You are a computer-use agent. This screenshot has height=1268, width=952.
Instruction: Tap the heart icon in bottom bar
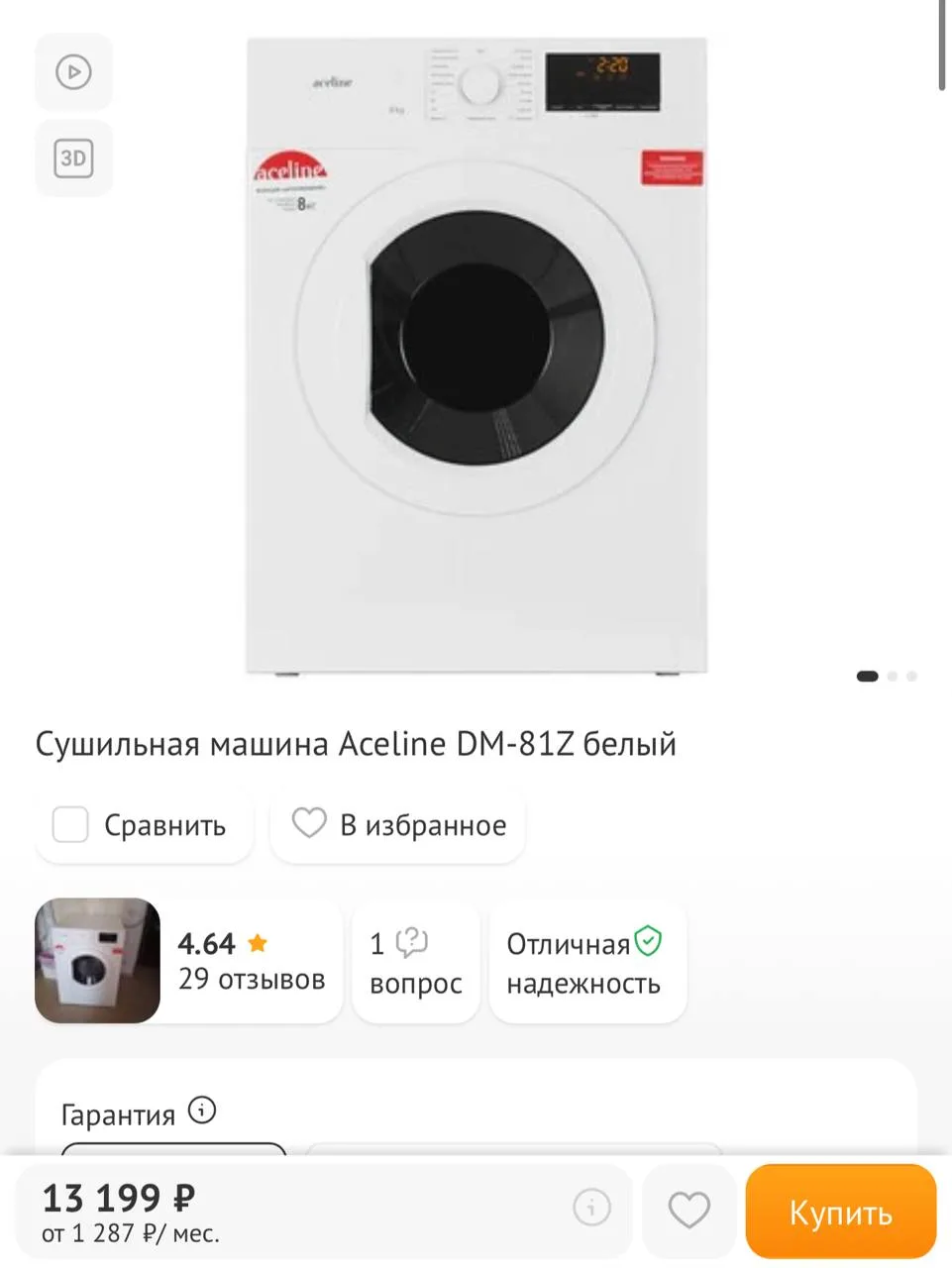click(688, 1210)
